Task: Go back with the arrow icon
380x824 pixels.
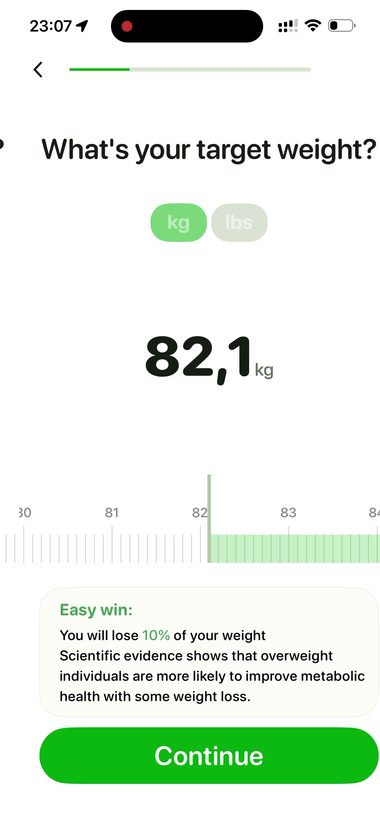Action: click(x=38, y=69)
